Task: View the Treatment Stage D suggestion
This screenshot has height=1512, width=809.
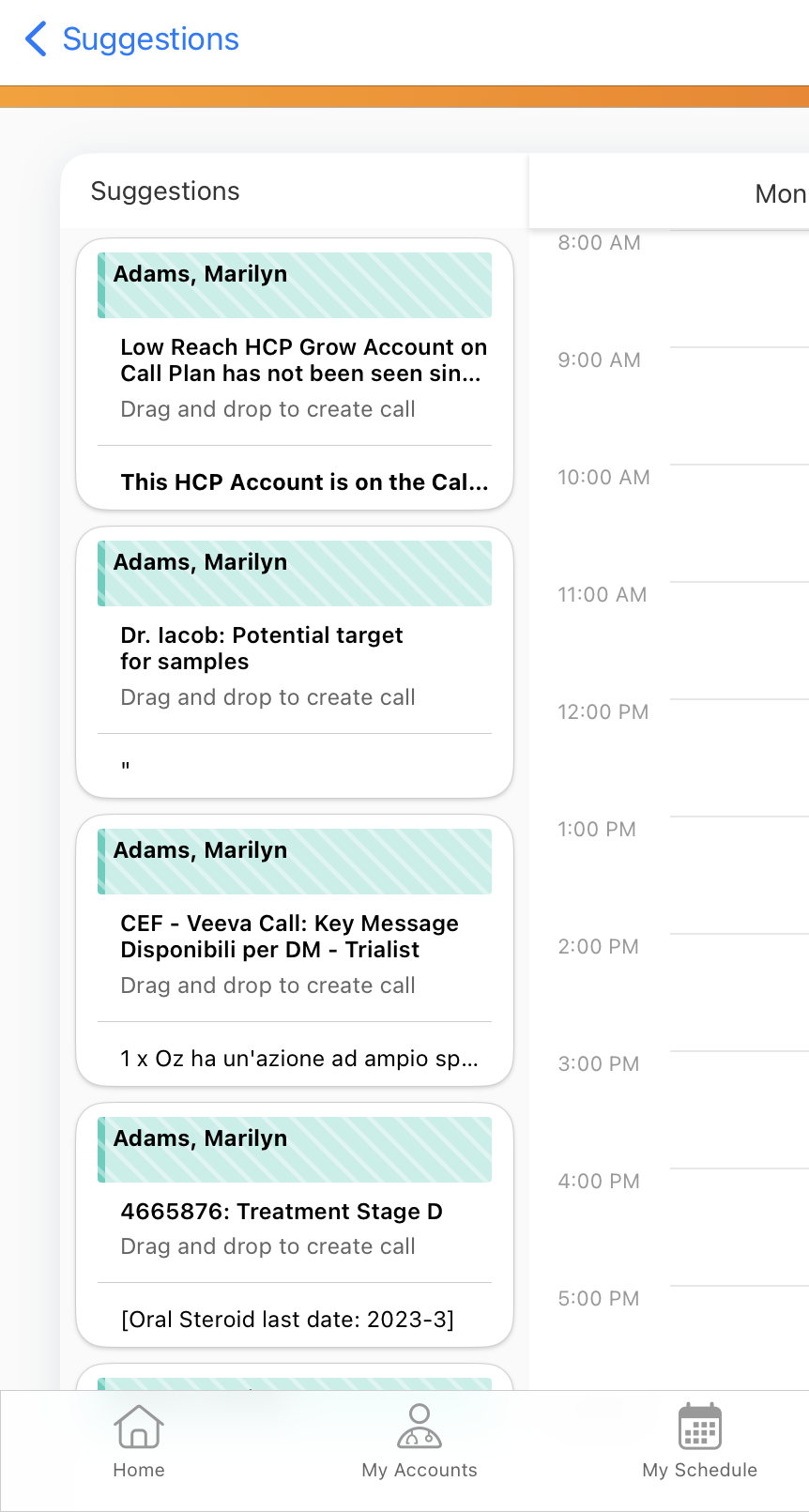Action: point(282,1212)
